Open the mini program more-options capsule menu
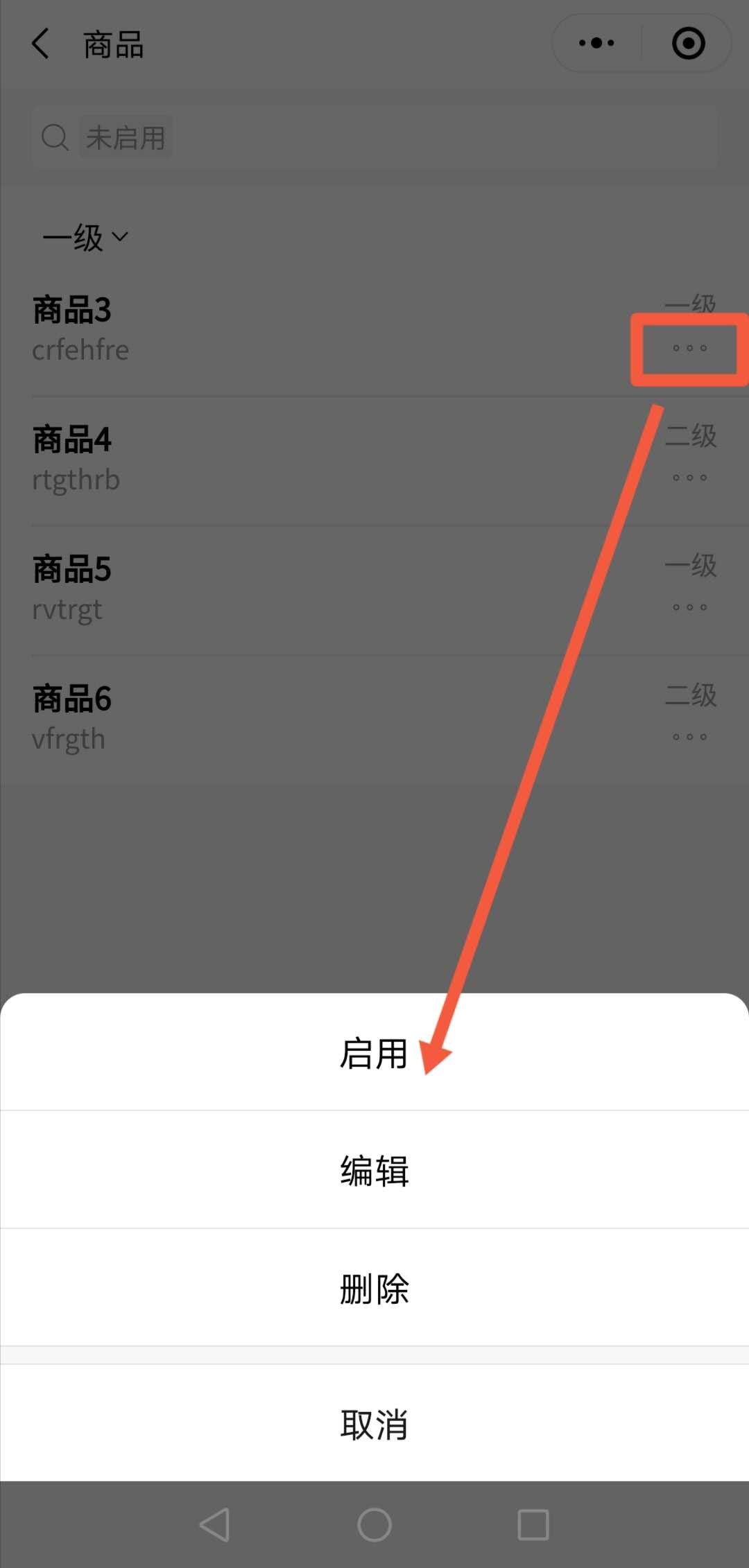 [x=596, y=44]
